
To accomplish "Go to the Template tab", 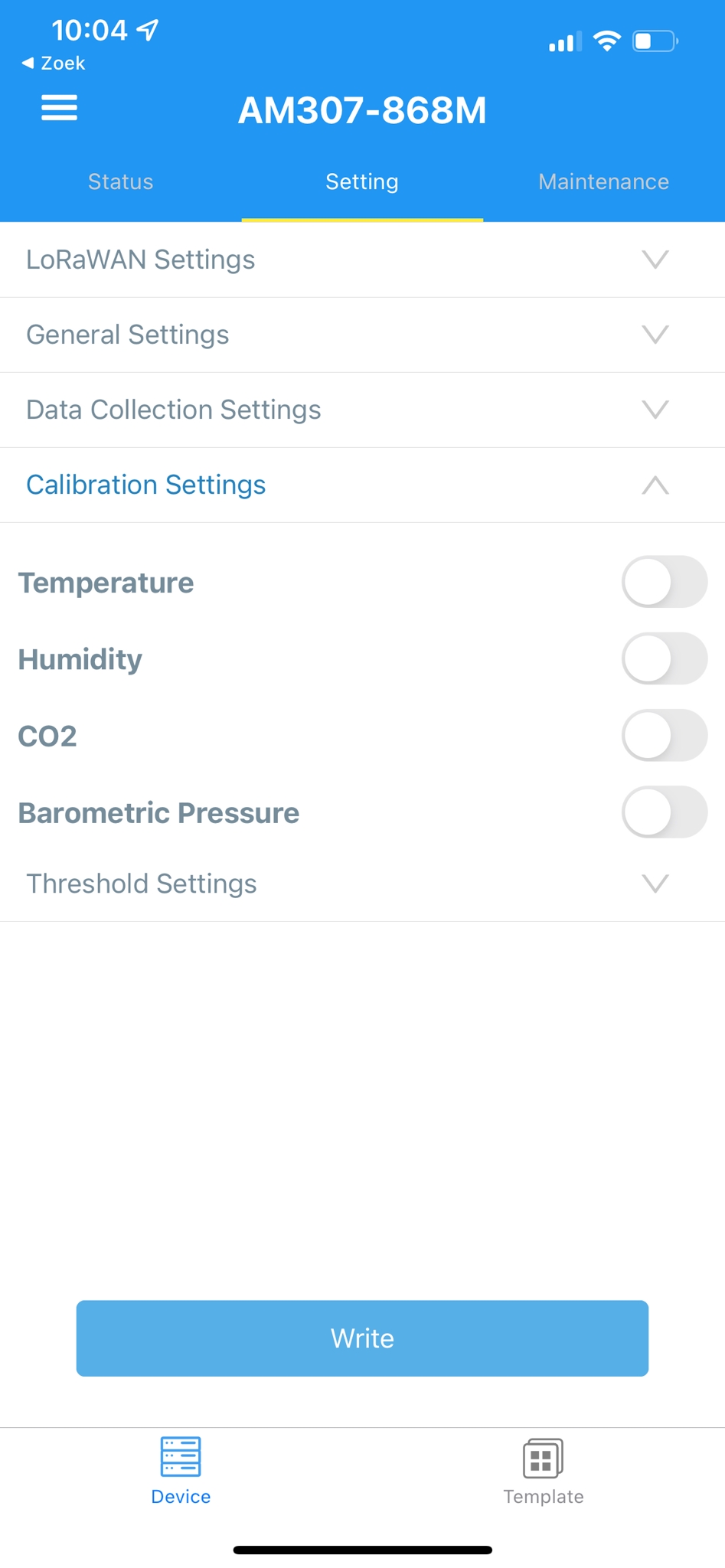I will pos(543,1472).
